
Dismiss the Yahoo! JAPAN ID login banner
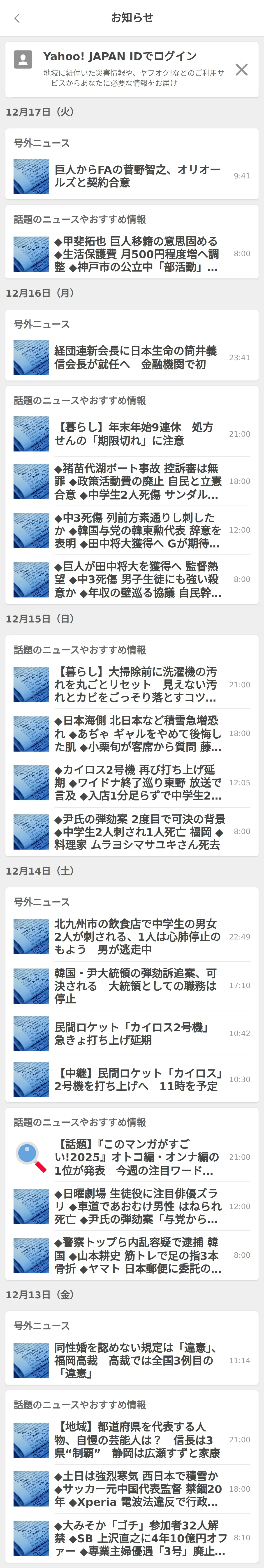click(241, 69)
